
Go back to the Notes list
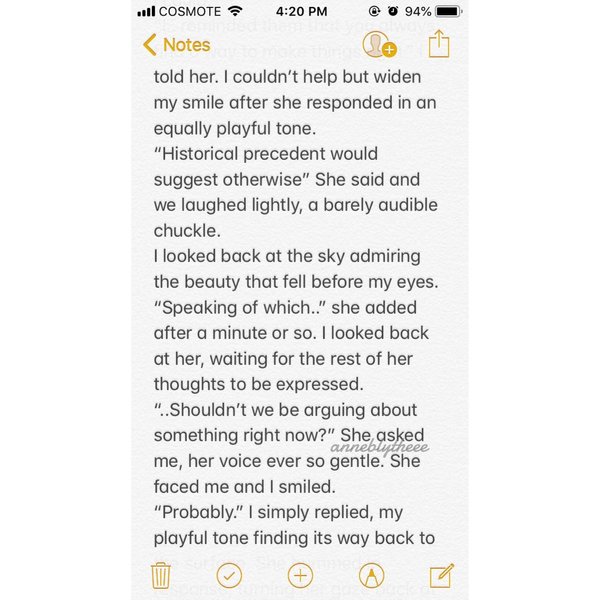click(x=177, y=45)
